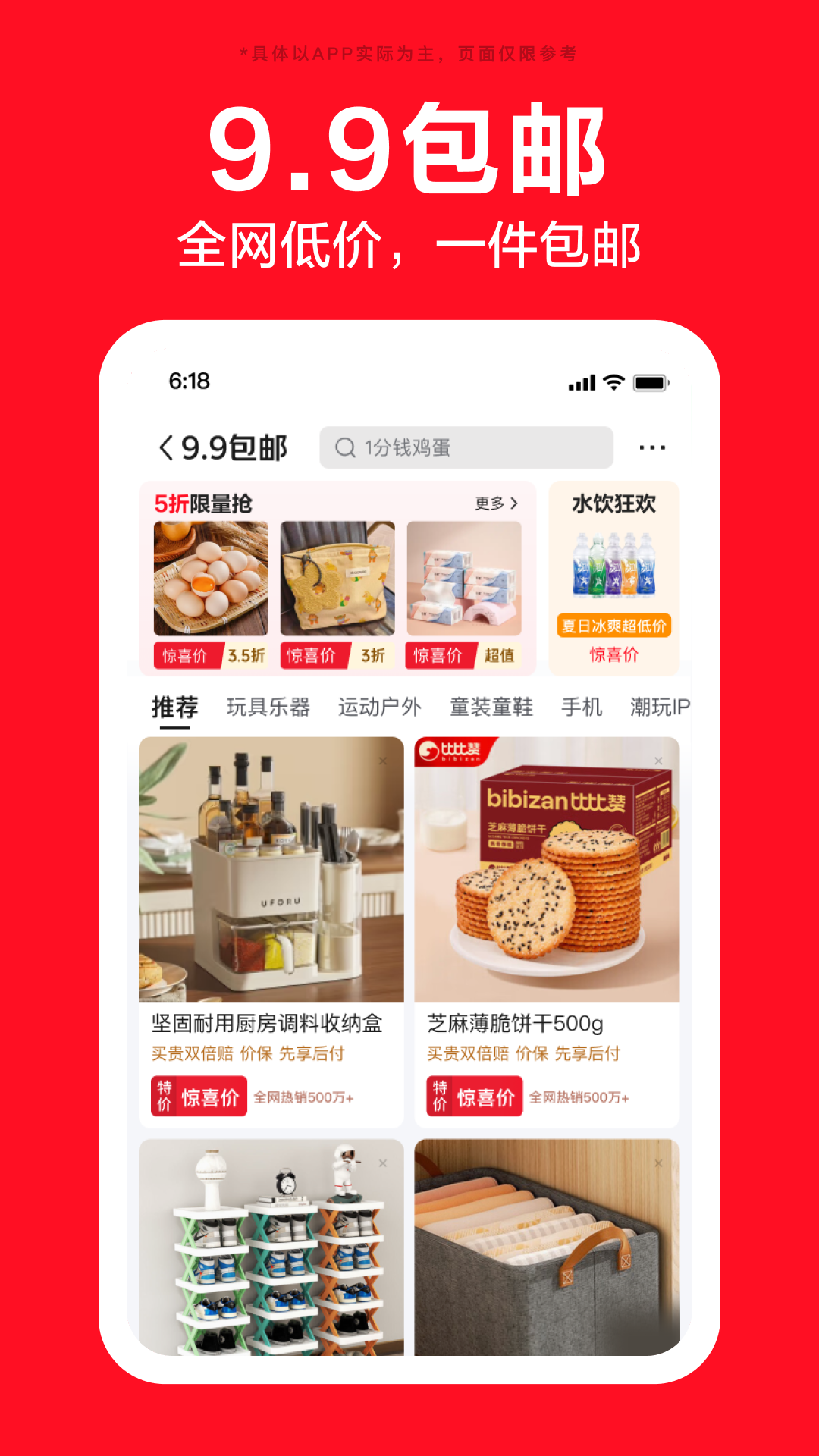Image resolution: width=819 pixels, height=1456 pixels.
Task: Select the 童装童鞋 category tab
Action: click(490, 706)
